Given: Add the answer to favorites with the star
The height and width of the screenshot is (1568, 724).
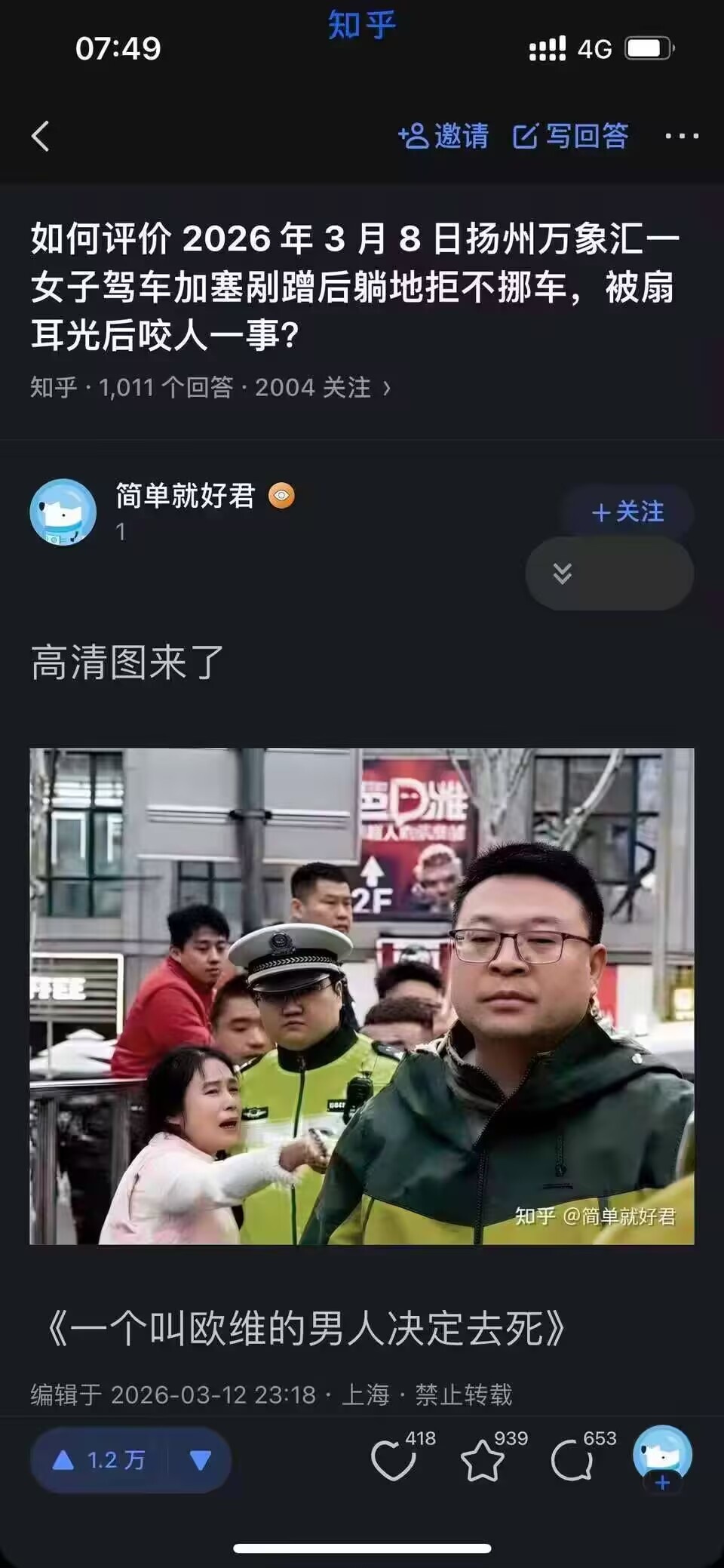Looking at the screenshot, I should 483,1460.
